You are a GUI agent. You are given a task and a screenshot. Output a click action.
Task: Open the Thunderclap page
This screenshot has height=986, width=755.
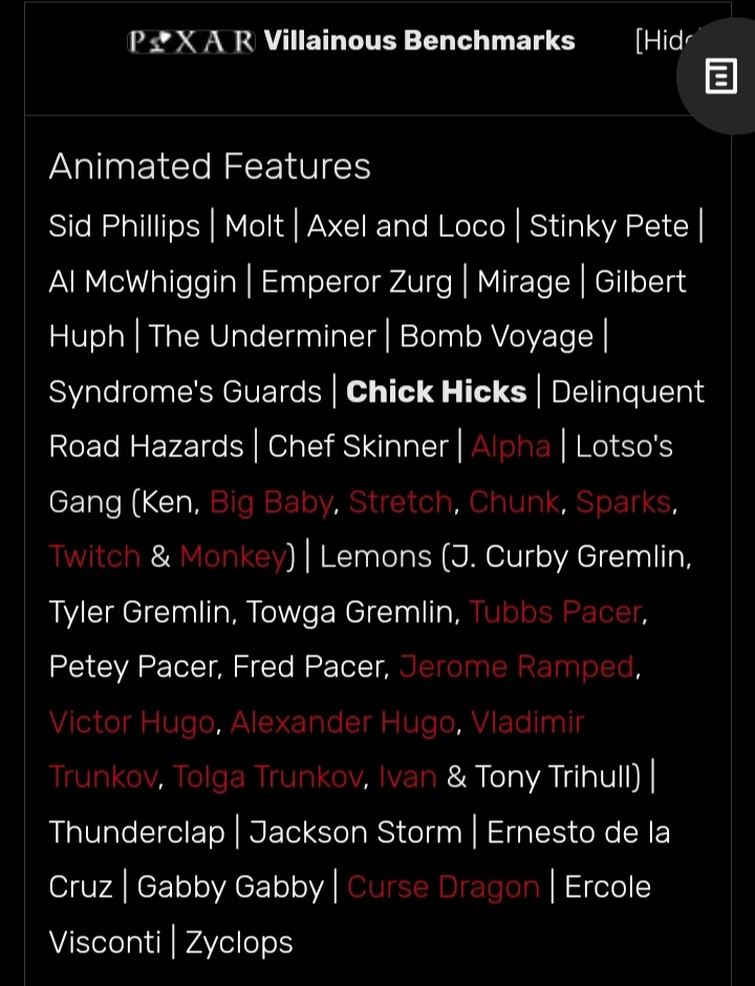click(136, 832)
